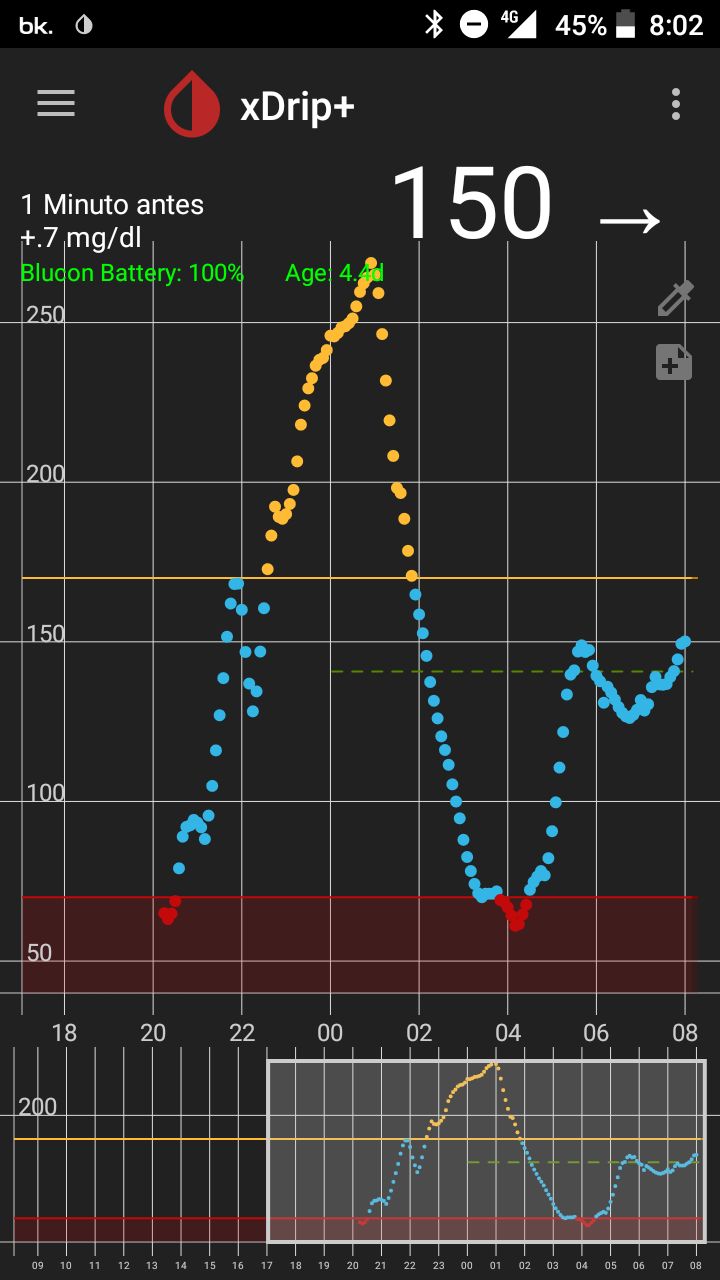The width and height of the screenshot is (720, 1280).
Task: Open the navigation drawer hamburger menu
Action: point(55,103)
